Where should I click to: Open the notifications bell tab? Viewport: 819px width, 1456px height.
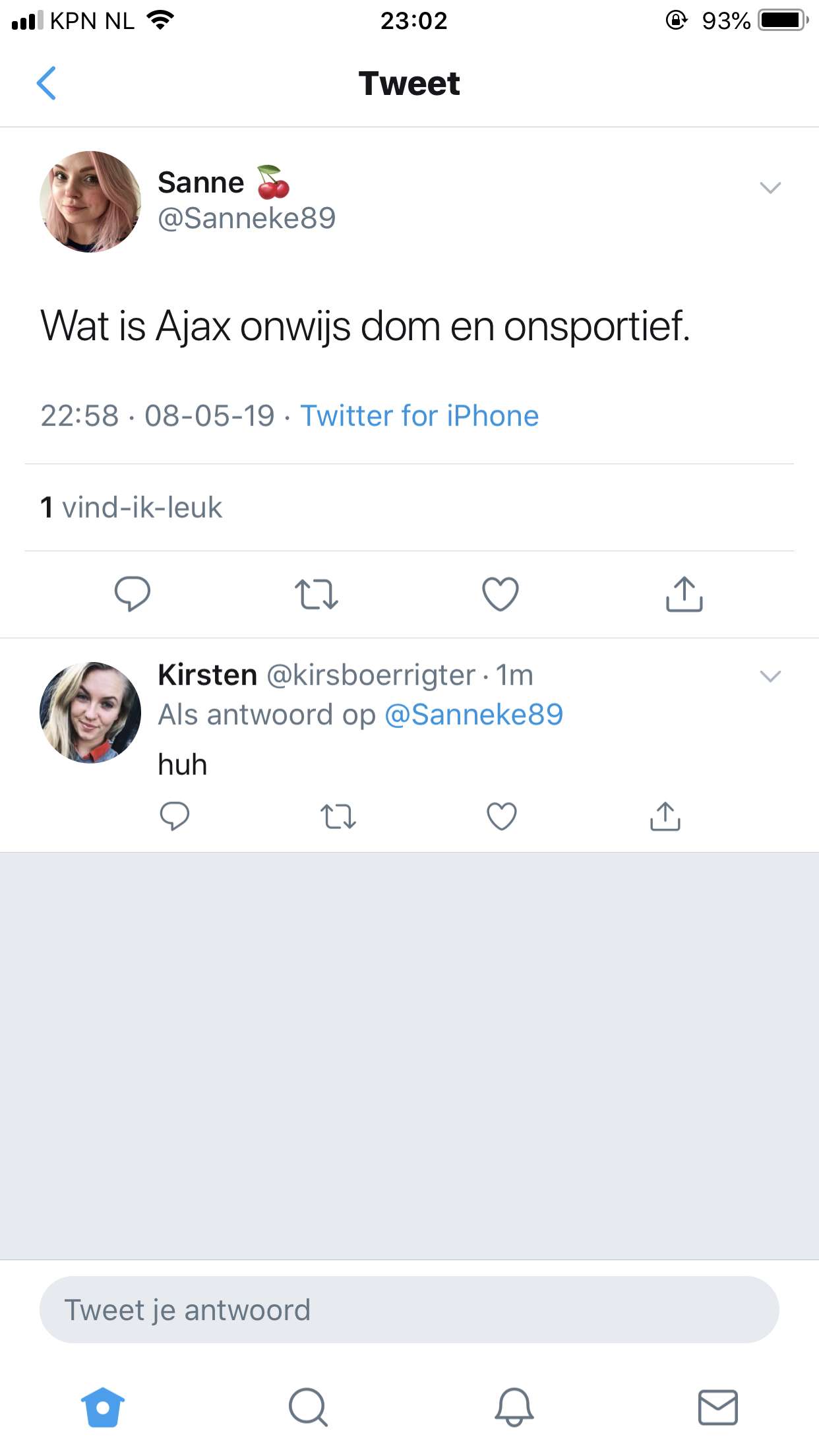(514, 1407)
